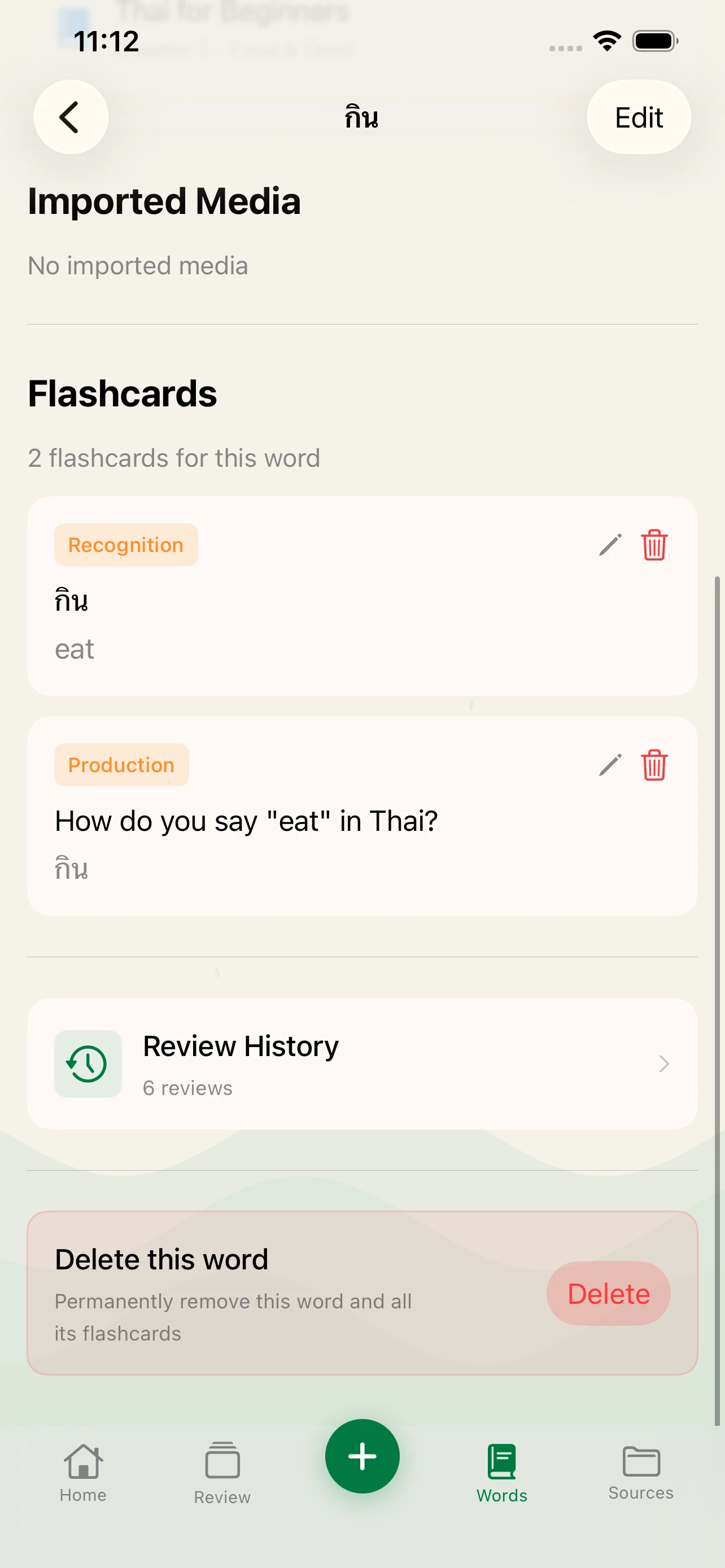725x1568 pixels.
Task: Switch to the Review tab
Action: coord(221,1467)
